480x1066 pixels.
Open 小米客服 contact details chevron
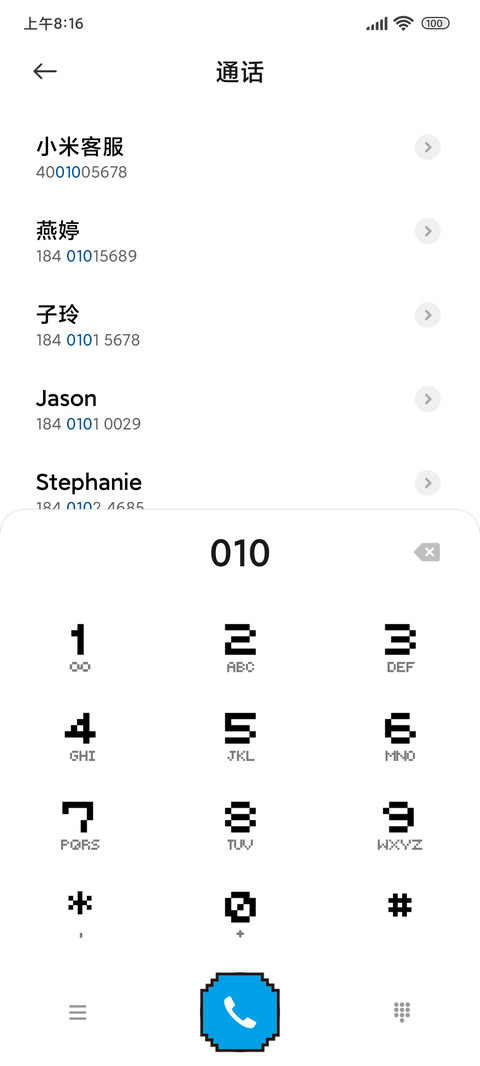[x=428, y=148]
